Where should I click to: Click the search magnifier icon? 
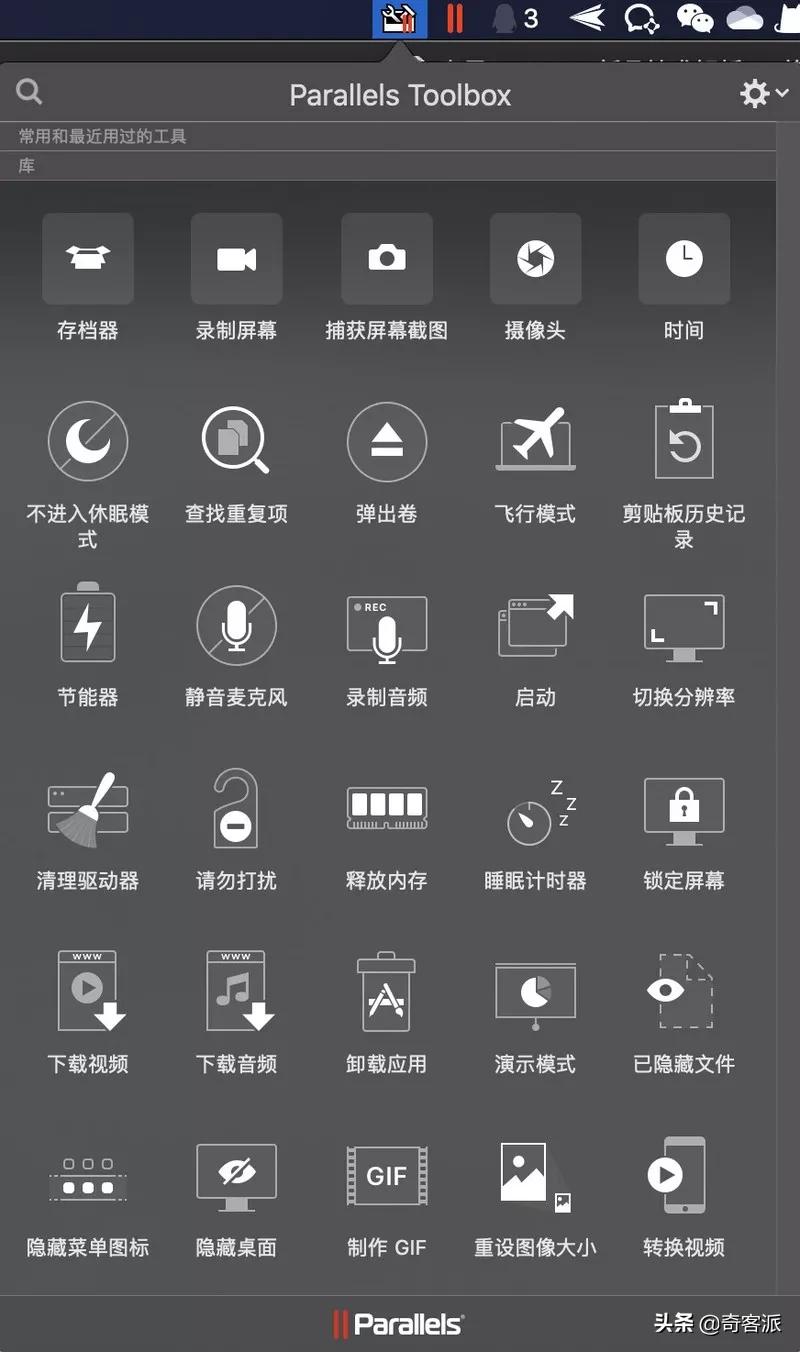pyautogui.click(x=28, y=92)
